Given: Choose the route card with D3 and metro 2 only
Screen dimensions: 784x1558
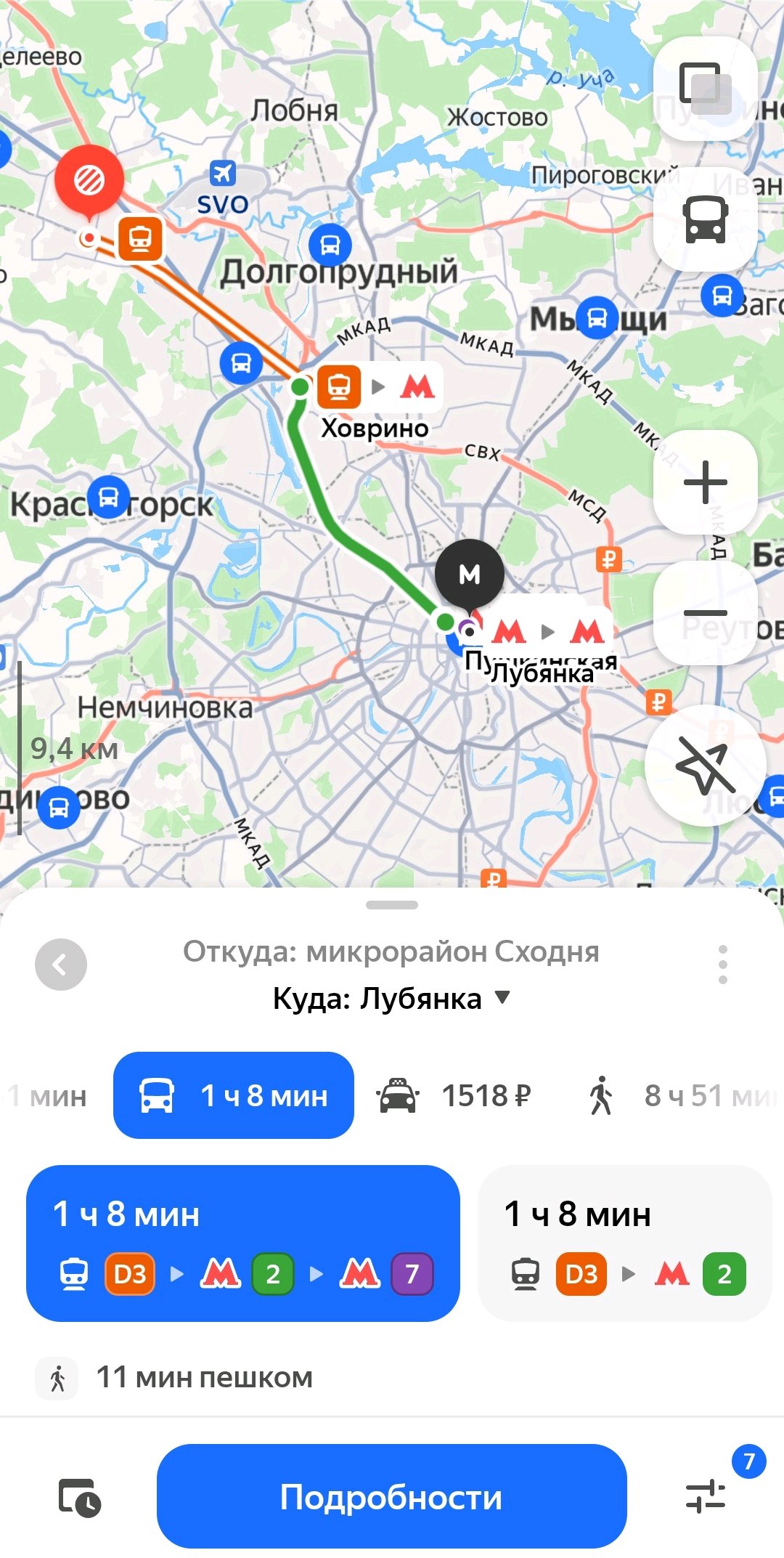Looking at the screenshot, I should click(x=625, y=1243).
